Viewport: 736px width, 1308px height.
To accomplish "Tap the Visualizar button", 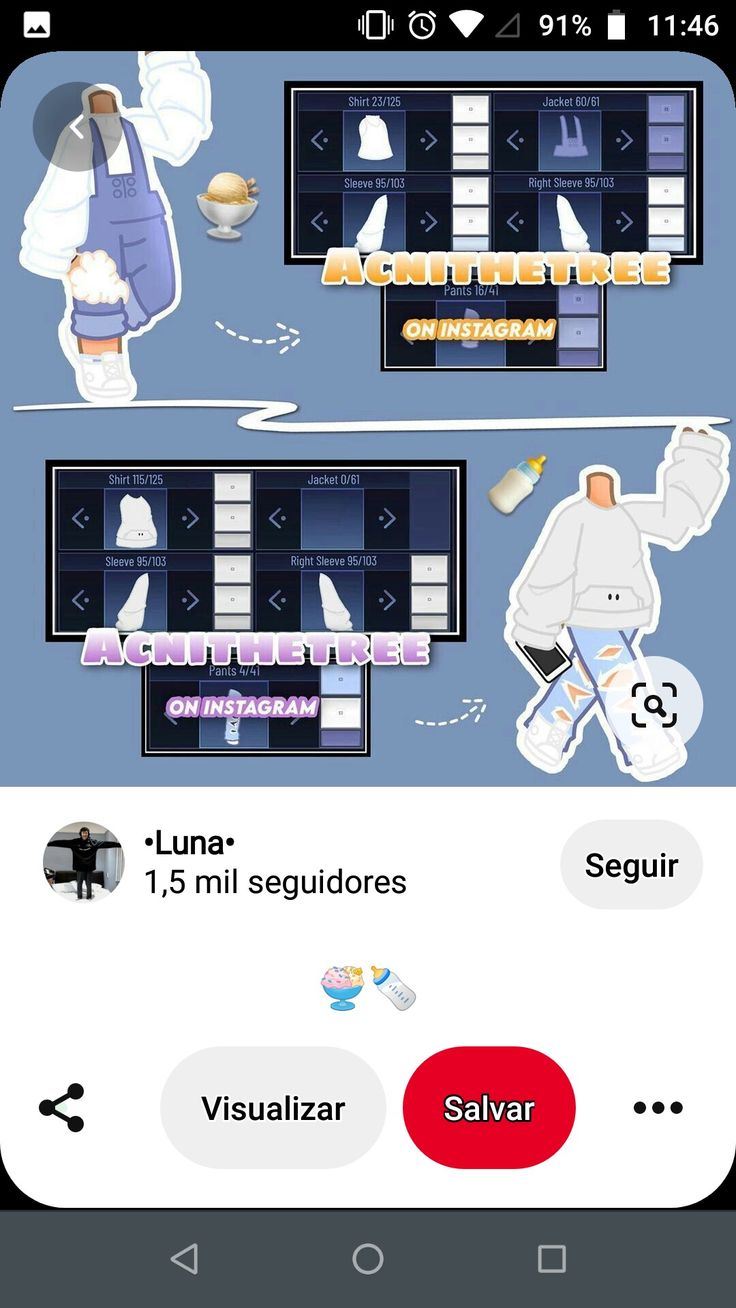I will pyautogui.click(x=273, y=1107).
